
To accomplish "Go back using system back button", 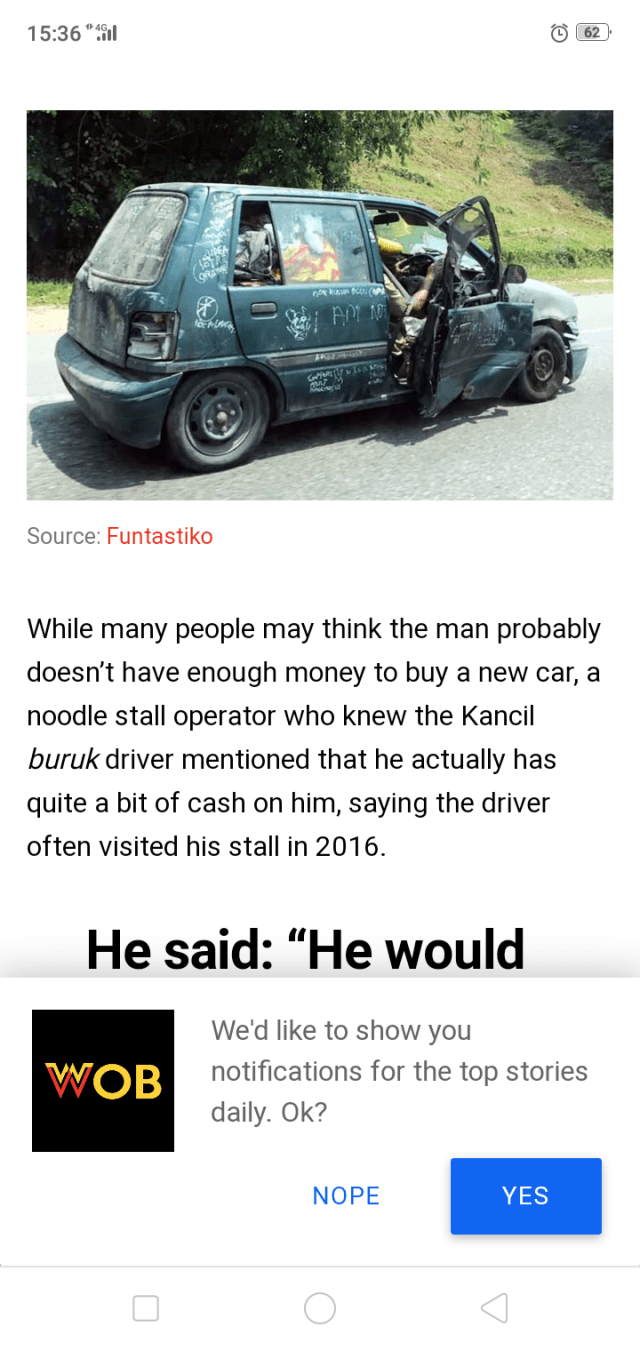I will [494, 1307].
